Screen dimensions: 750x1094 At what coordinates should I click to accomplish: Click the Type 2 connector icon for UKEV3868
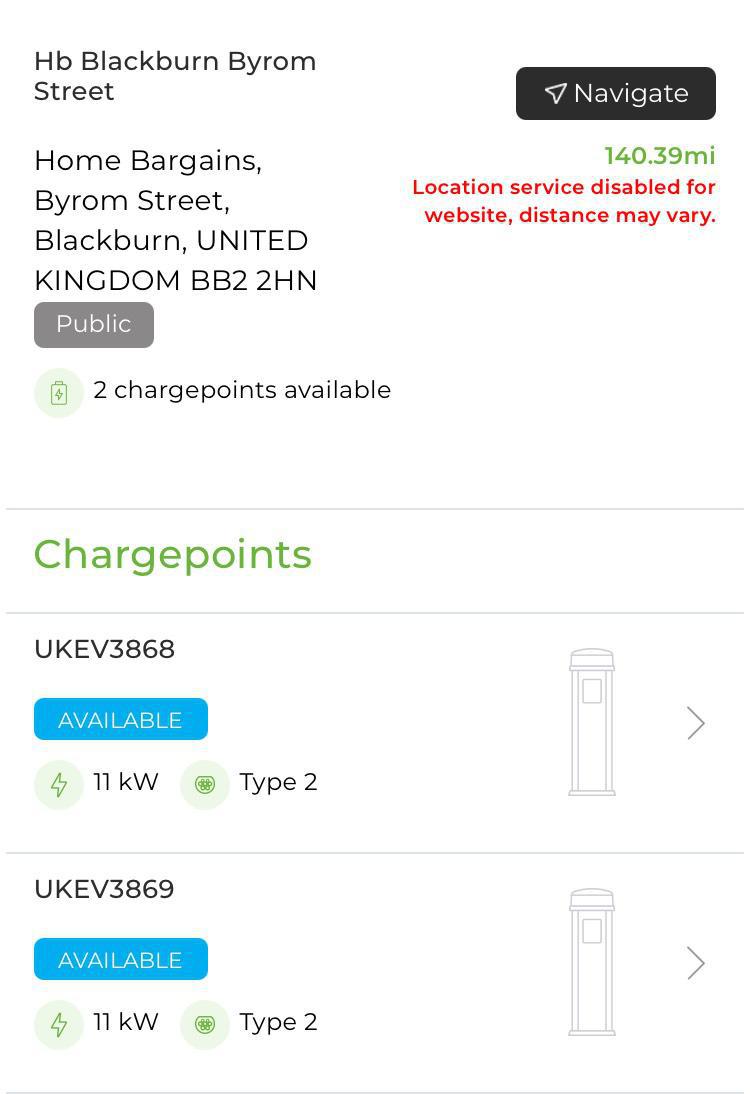click(x=204, y=784)
